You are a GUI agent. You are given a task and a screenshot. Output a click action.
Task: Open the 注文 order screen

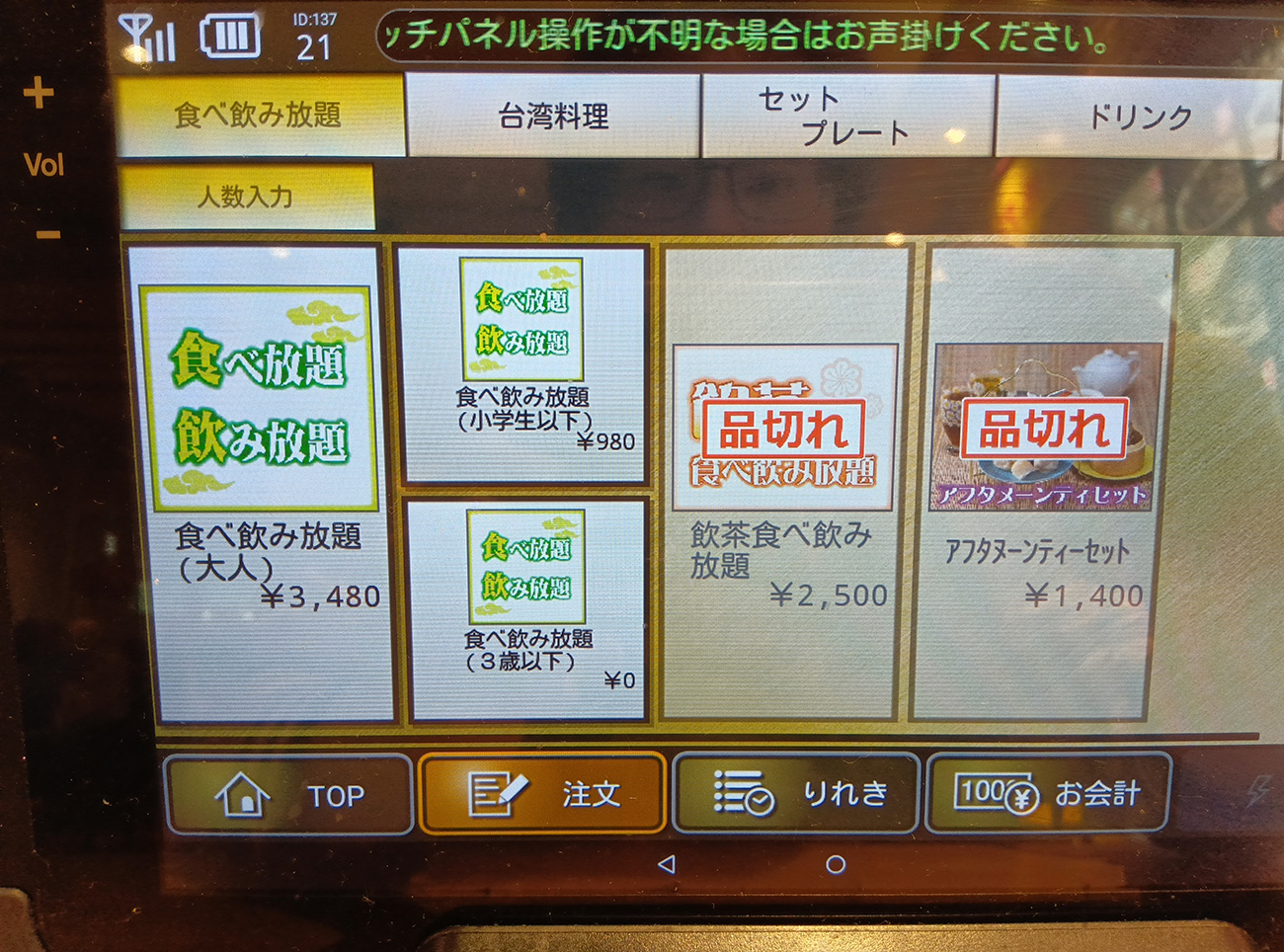click(x=542, y=794)
